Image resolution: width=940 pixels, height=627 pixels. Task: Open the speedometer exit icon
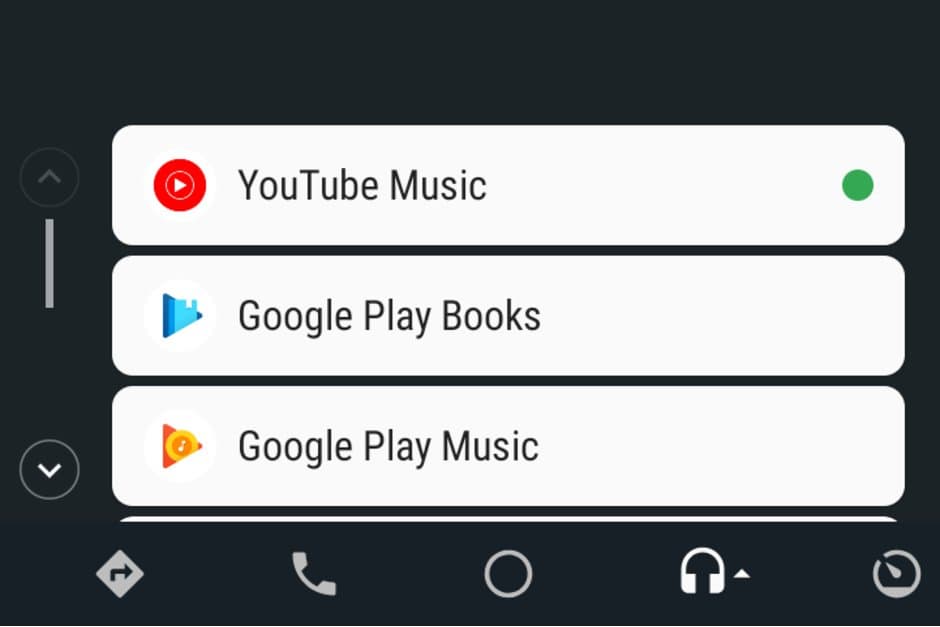pos(896,575)
